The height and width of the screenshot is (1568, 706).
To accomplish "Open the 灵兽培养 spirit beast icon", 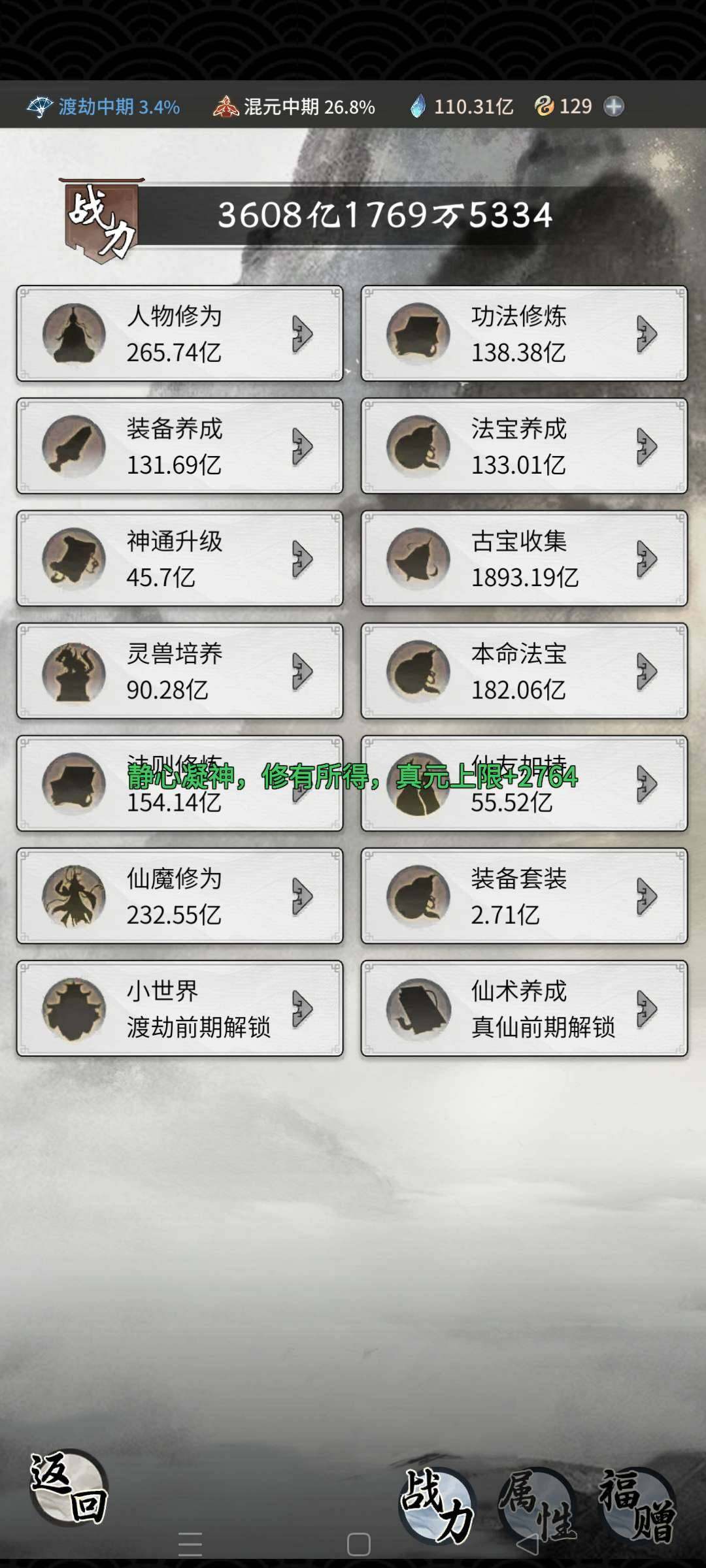I will pyautogui.click(x=73, y=672).
